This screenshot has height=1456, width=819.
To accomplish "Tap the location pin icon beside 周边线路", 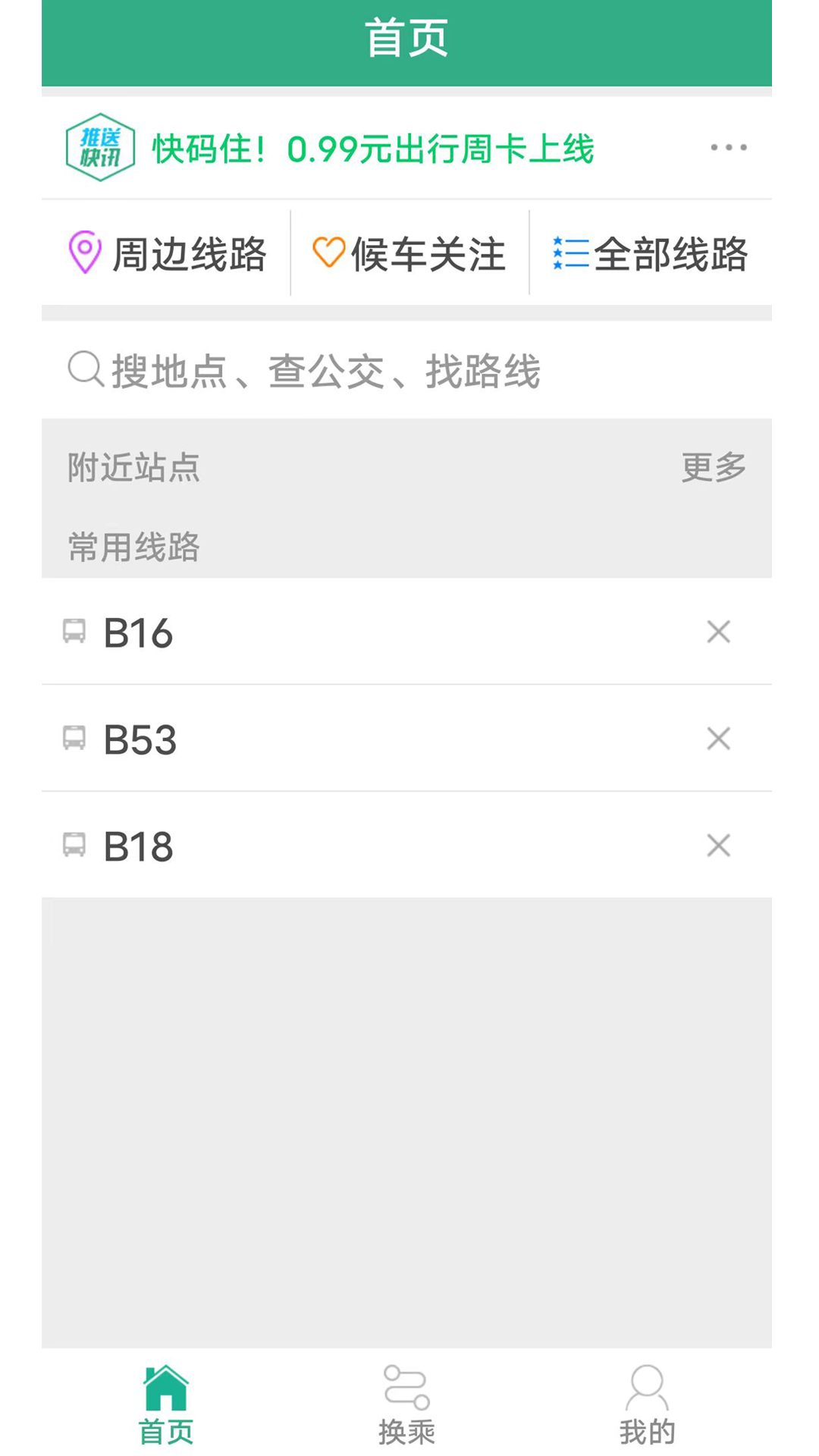I will pyautogui.click(x=85, y=253).
